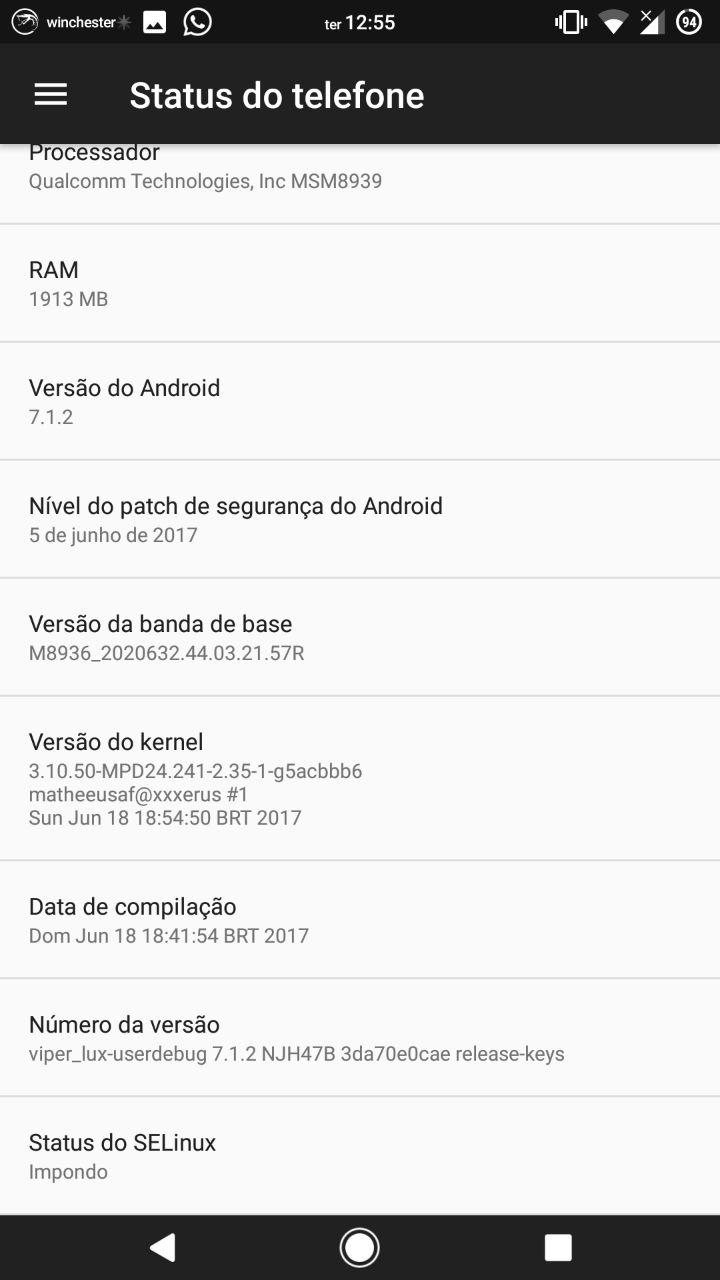The width and height of the screenshot is (720, 1280).
Task: Open the hamburger drawer menu
Action: 51,95
